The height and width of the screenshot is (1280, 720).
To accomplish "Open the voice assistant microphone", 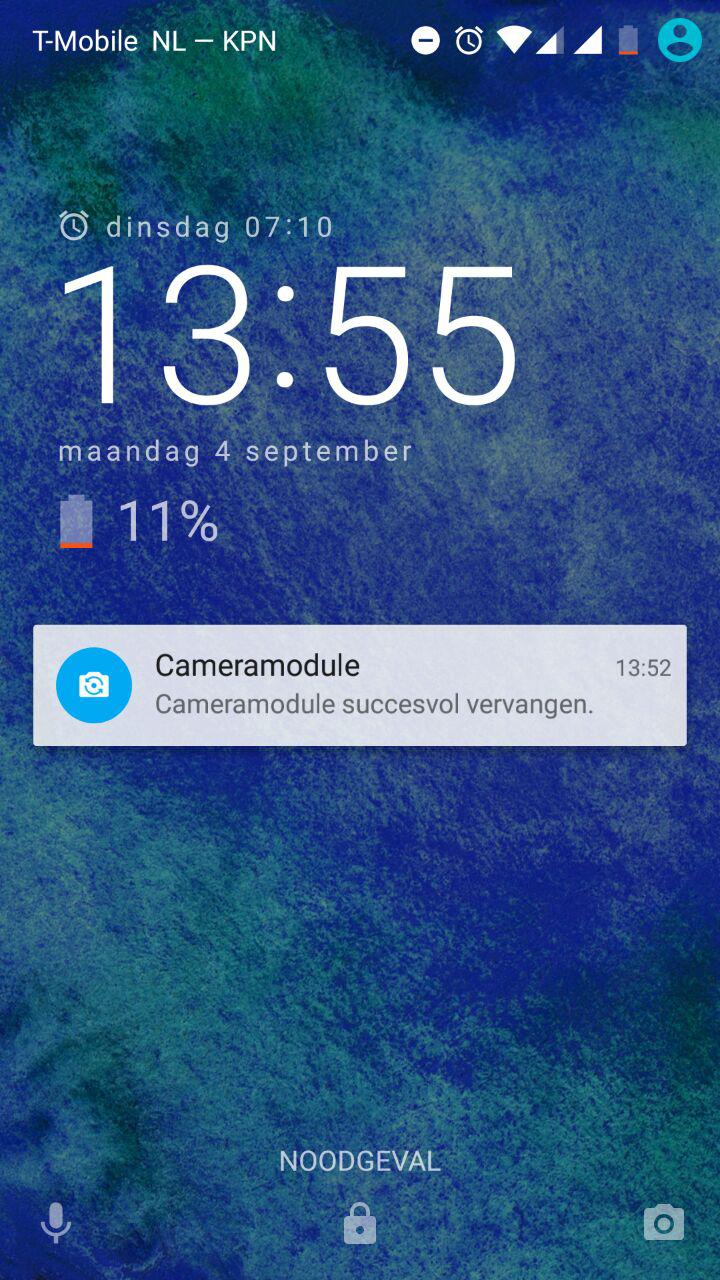I will click(x=56, y=1223).
